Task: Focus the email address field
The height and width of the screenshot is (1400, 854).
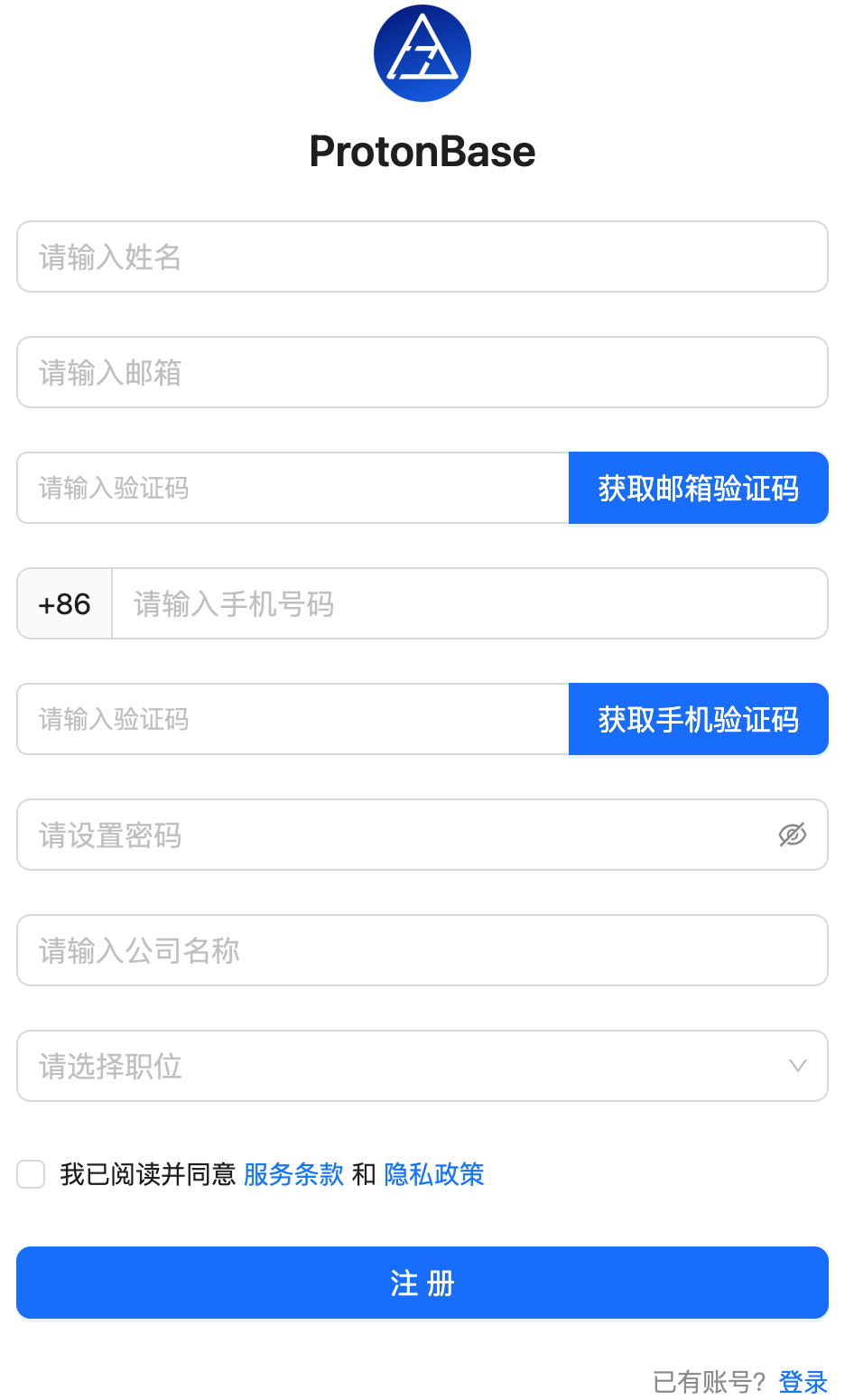Action: click(422, 372)
